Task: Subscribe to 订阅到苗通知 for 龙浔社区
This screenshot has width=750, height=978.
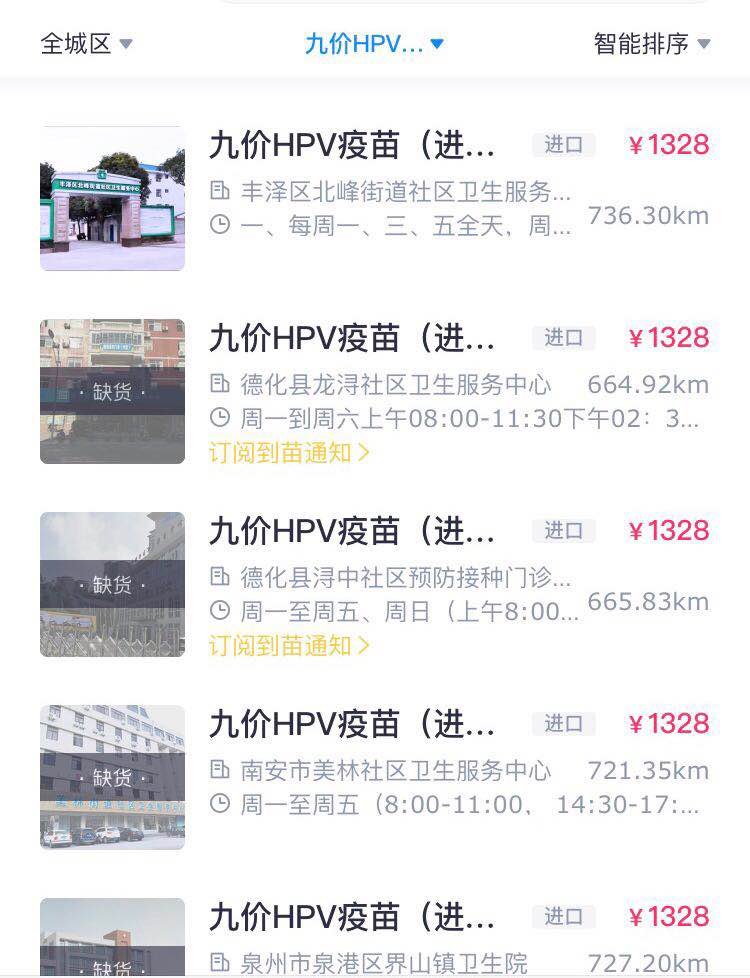Action: [x=289, y=453]
